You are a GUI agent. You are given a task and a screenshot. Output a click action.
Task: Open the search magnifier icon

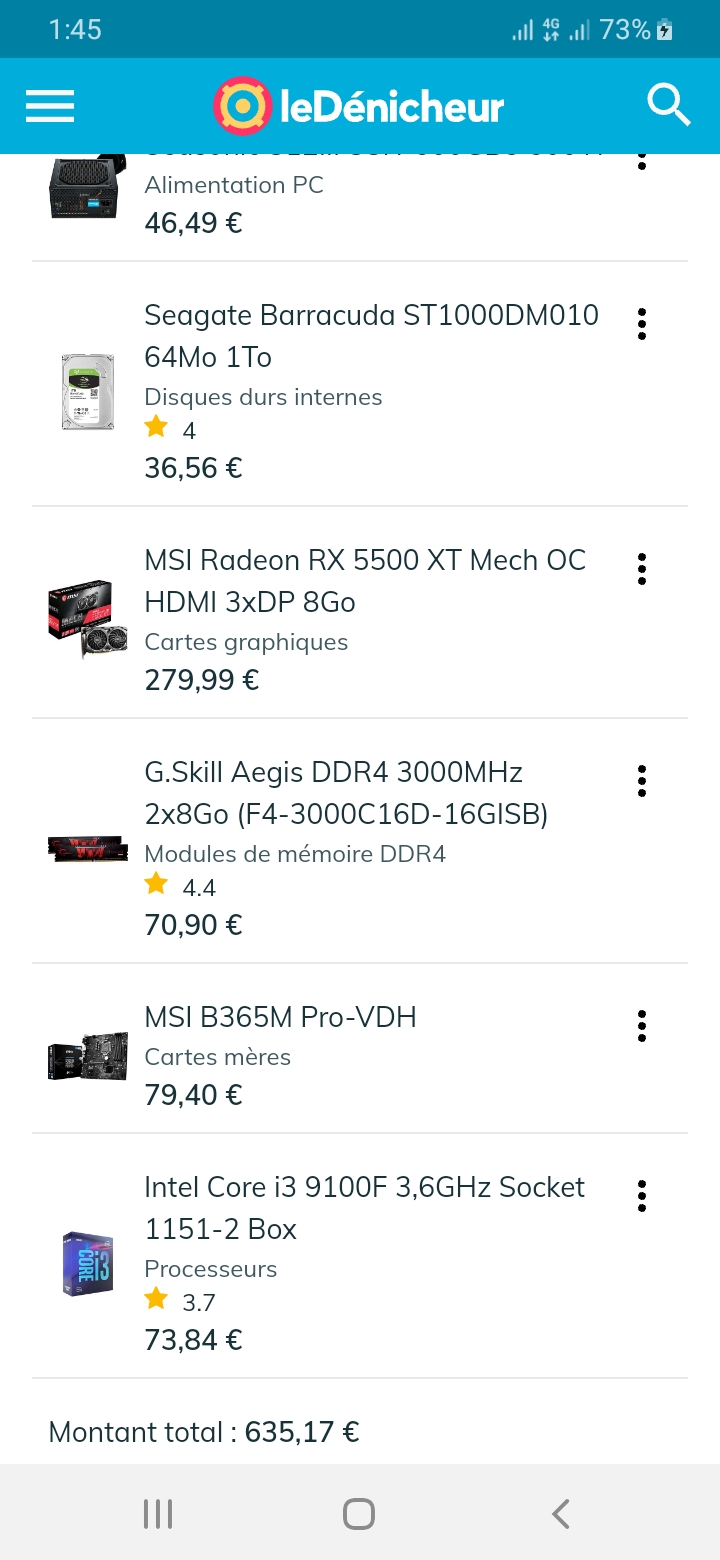pos(668,105)
